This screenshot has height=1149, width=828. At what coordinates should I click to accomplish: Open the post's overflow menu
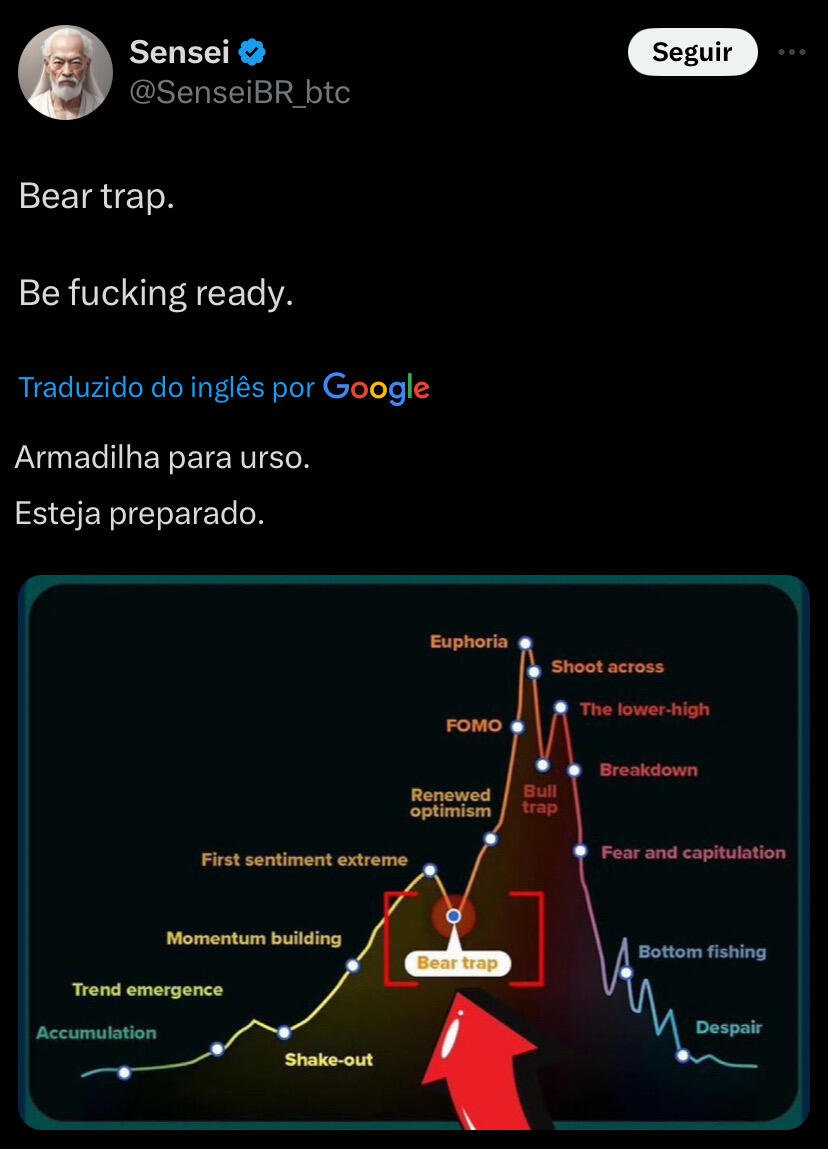click(x=791, y=52)
